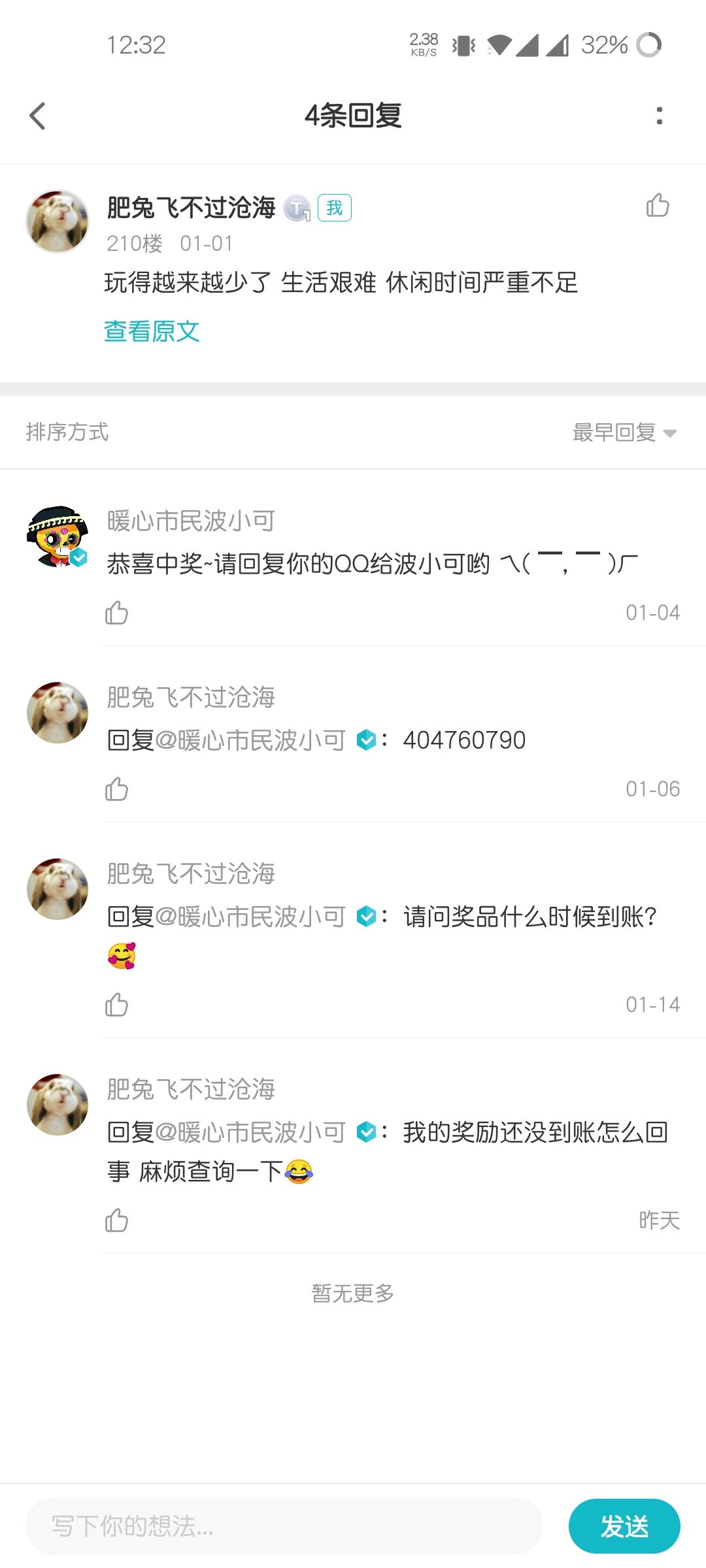706x1568 pixels.
Task: Open the 最早回复 sort dropdown
Action: coord(624,432)
